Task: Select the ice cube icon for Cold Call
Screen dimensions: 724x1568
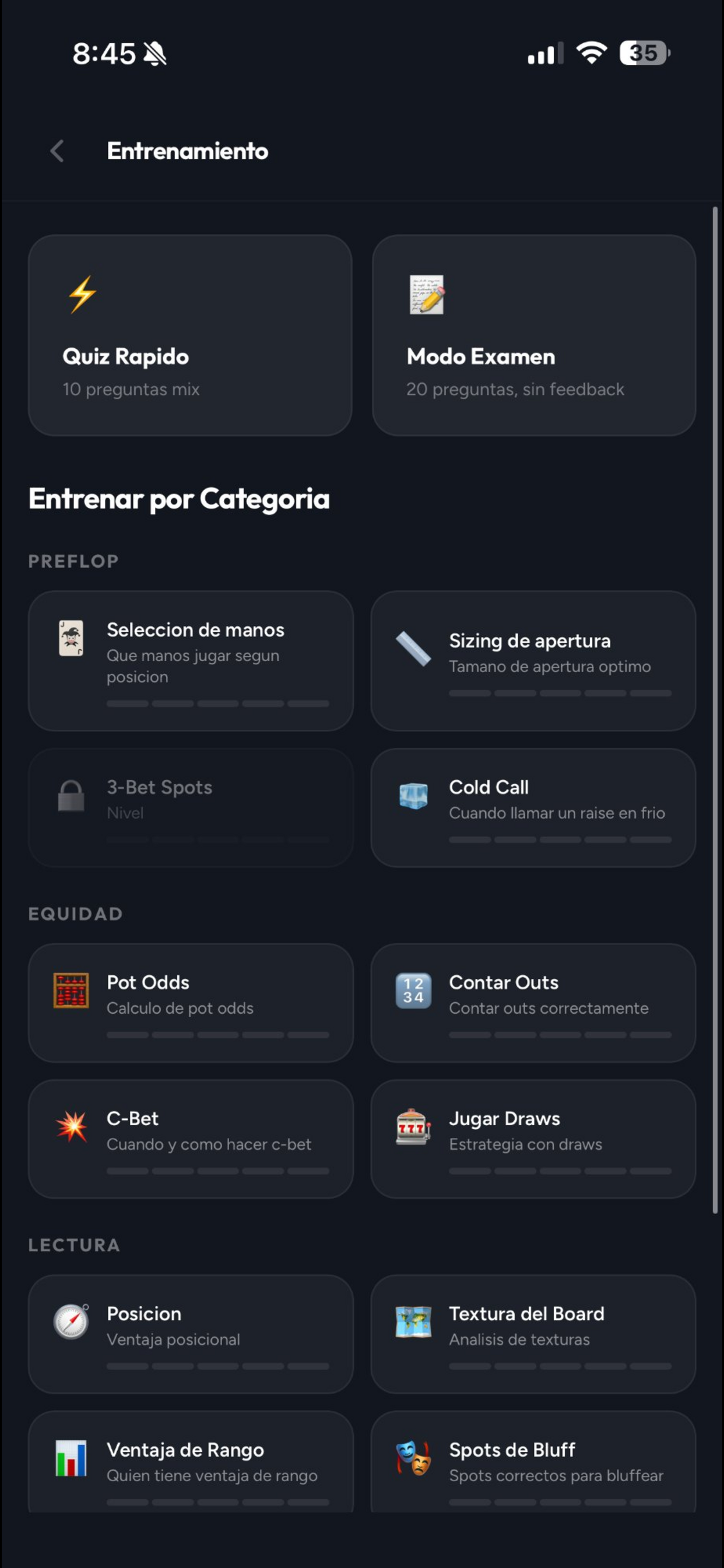Action: (x=413, y=795)
